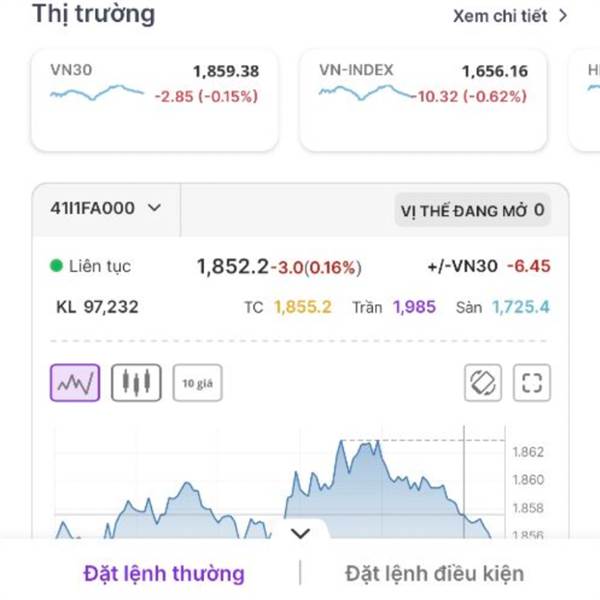Screen dimensions: 600x600
Task: Rotate the chart to landscape
Action: pyautogui.click(x=483, y=382)
